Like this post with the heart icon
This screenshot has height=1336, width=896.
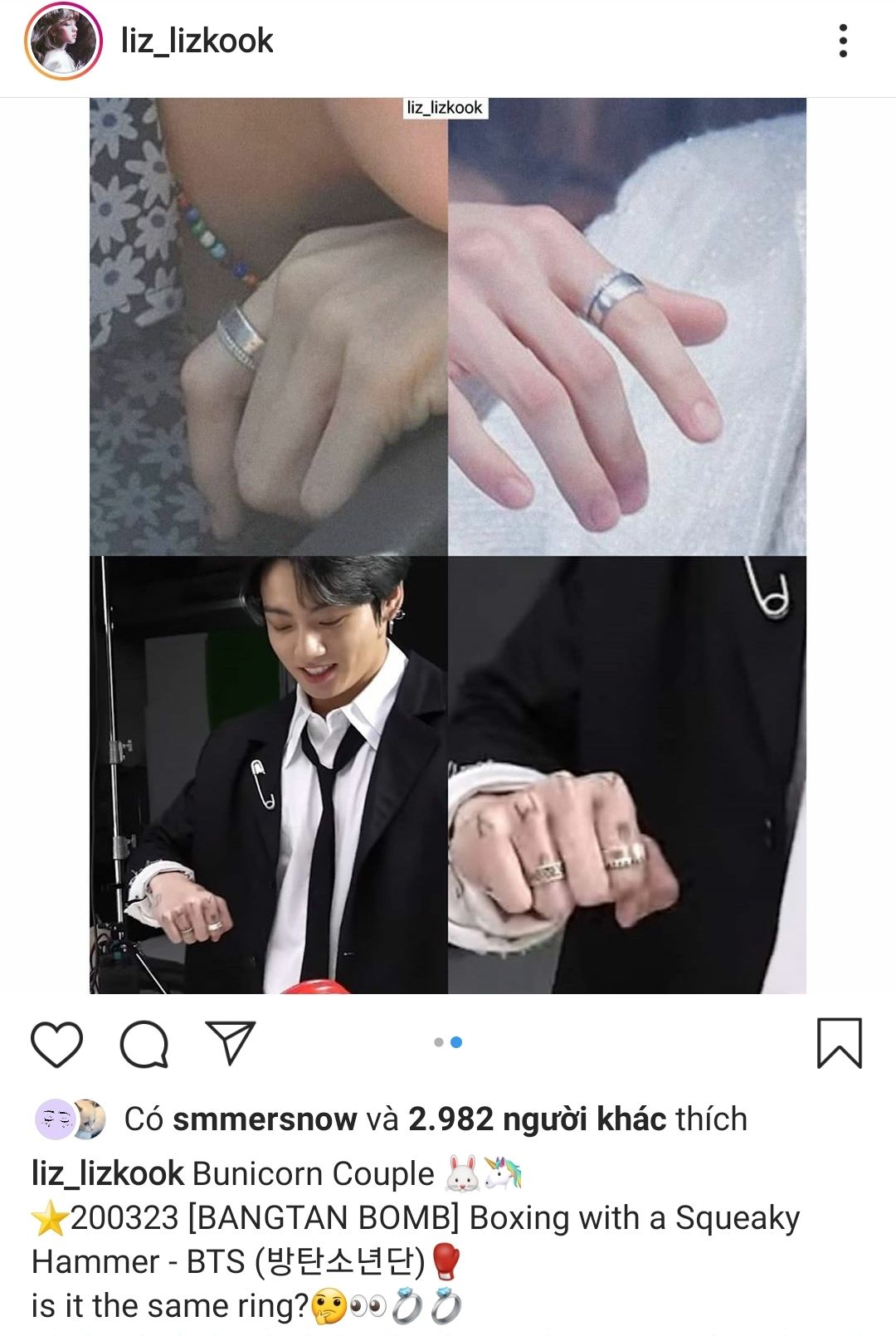[56, 1043]
